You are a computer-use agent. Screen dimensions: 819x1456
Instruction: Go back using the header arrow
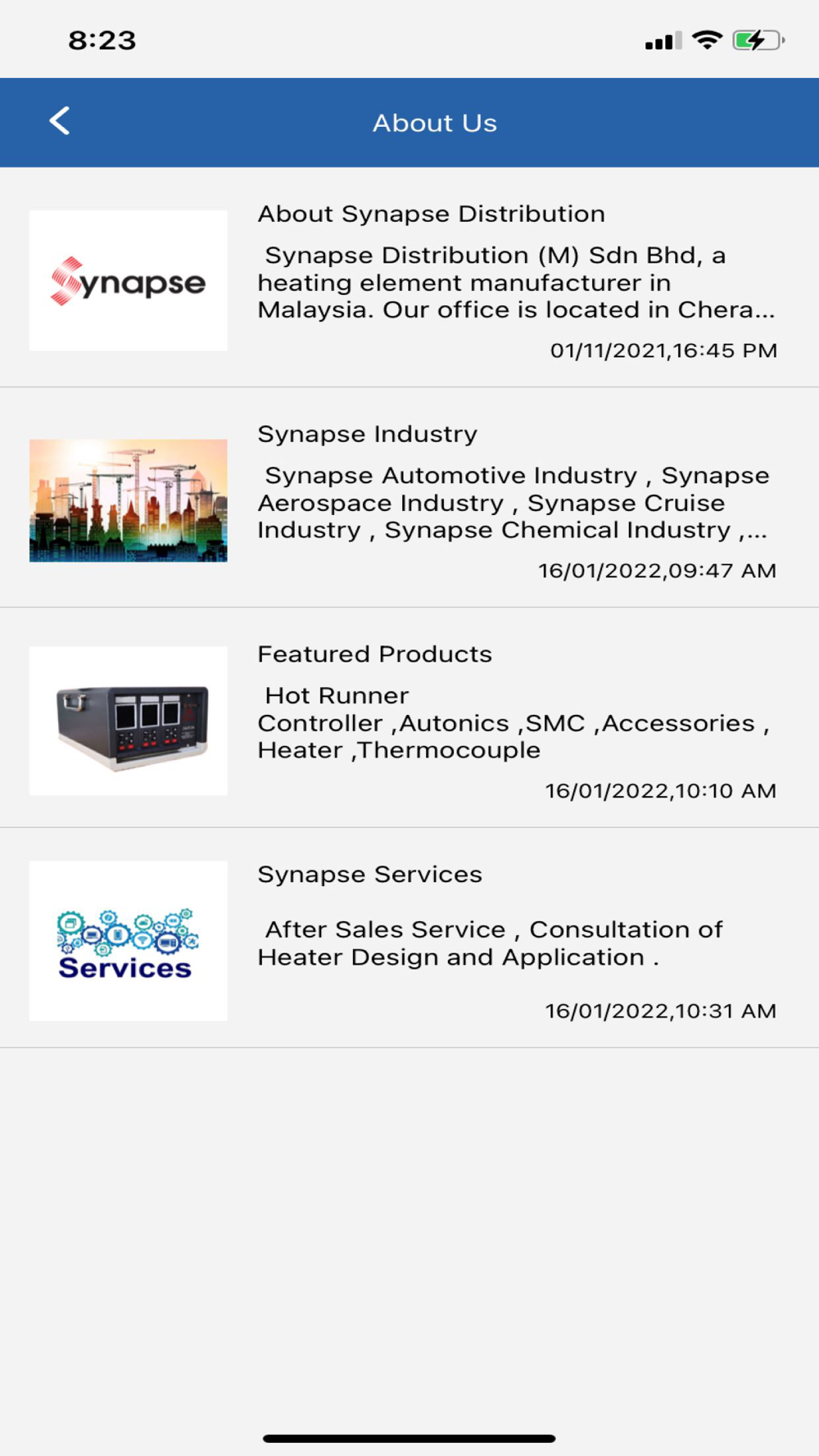coord(60,121)
